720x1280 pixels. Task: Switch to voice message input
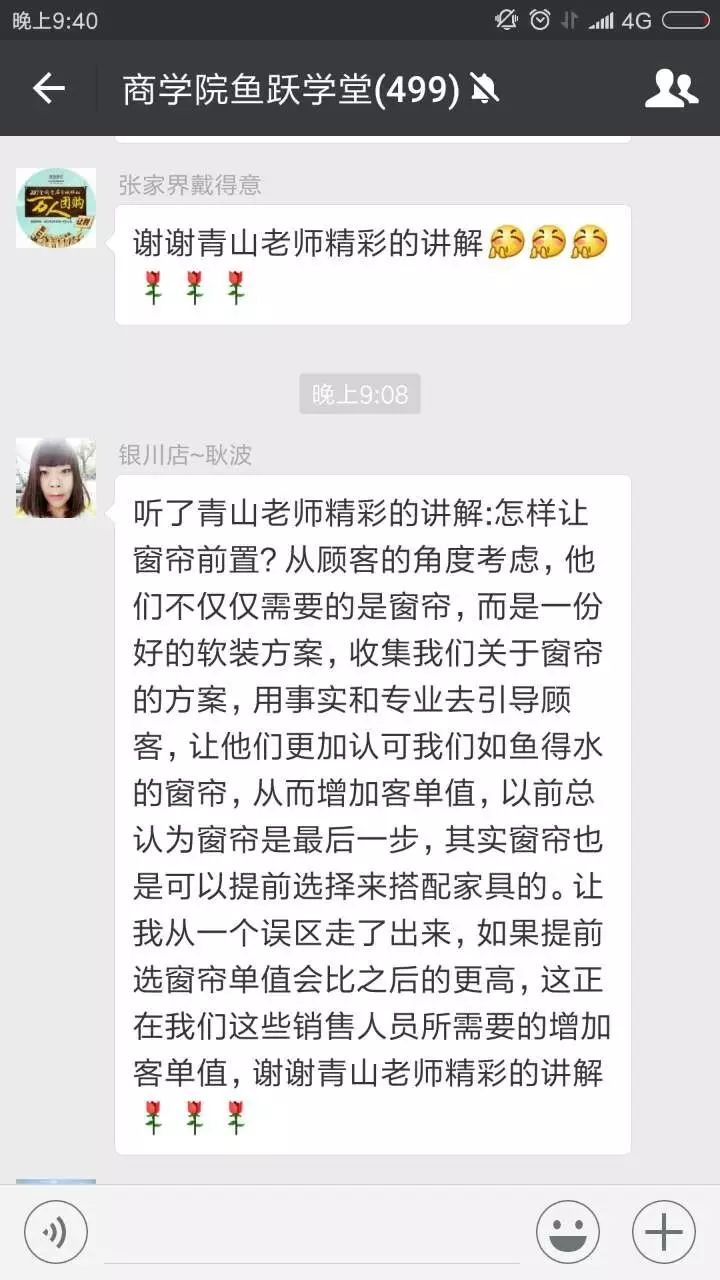click(56, 1232)
